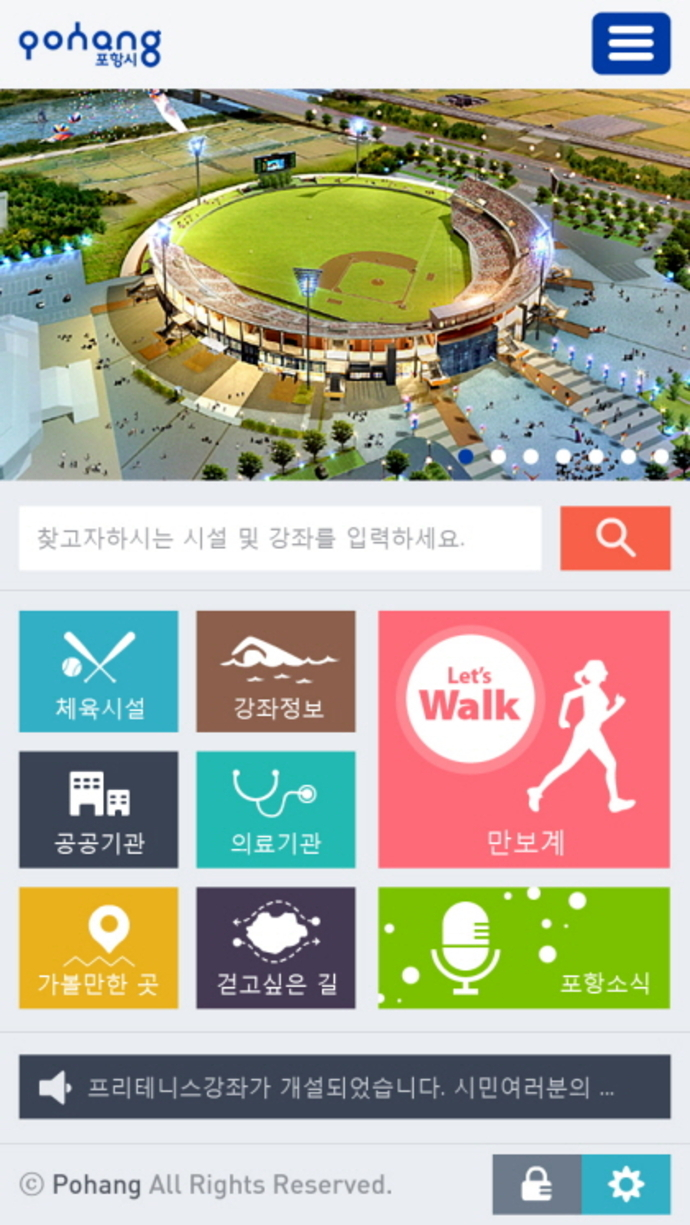Tap the orange search magnifier button
Viewport: 690px width, 1225px height.
tap(615, 538)
